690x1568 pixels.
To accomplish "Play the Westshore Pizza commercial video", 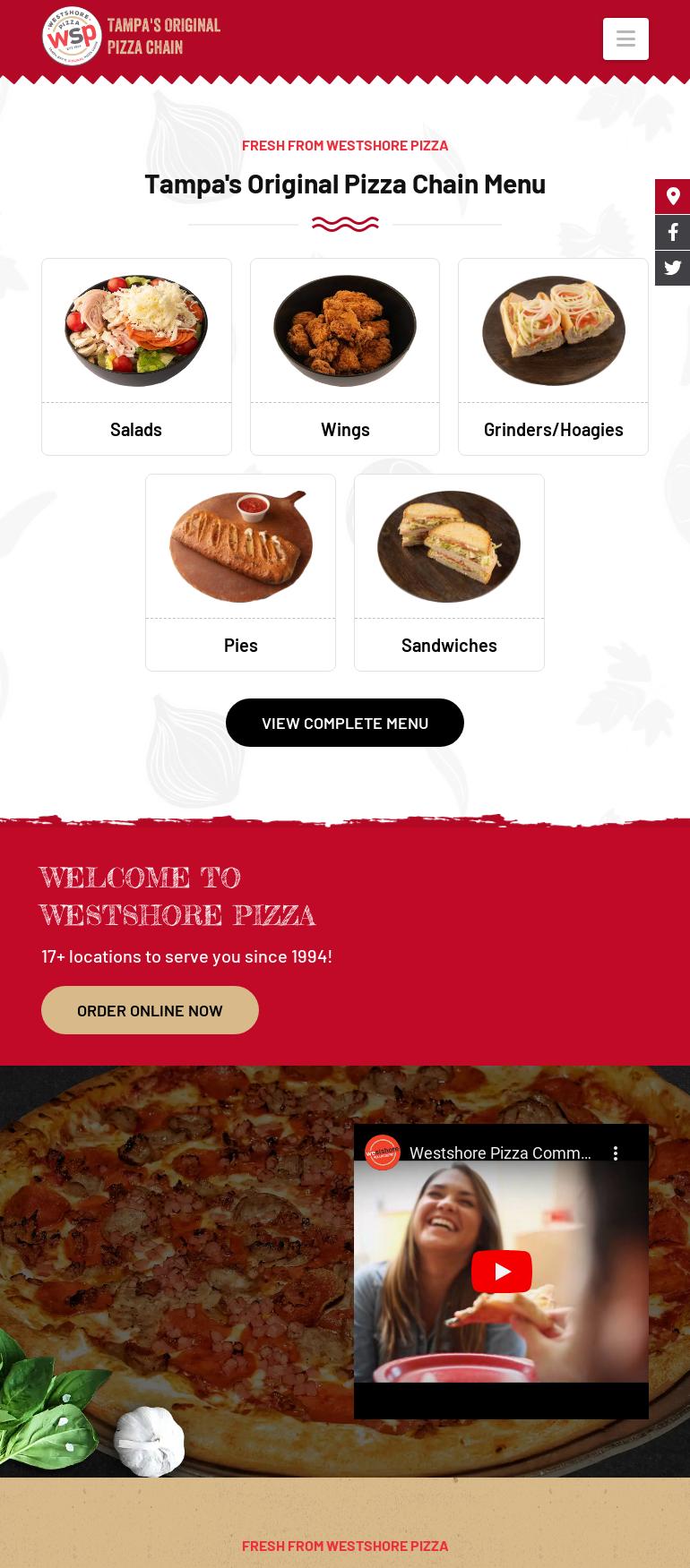I will (501, 1272).
